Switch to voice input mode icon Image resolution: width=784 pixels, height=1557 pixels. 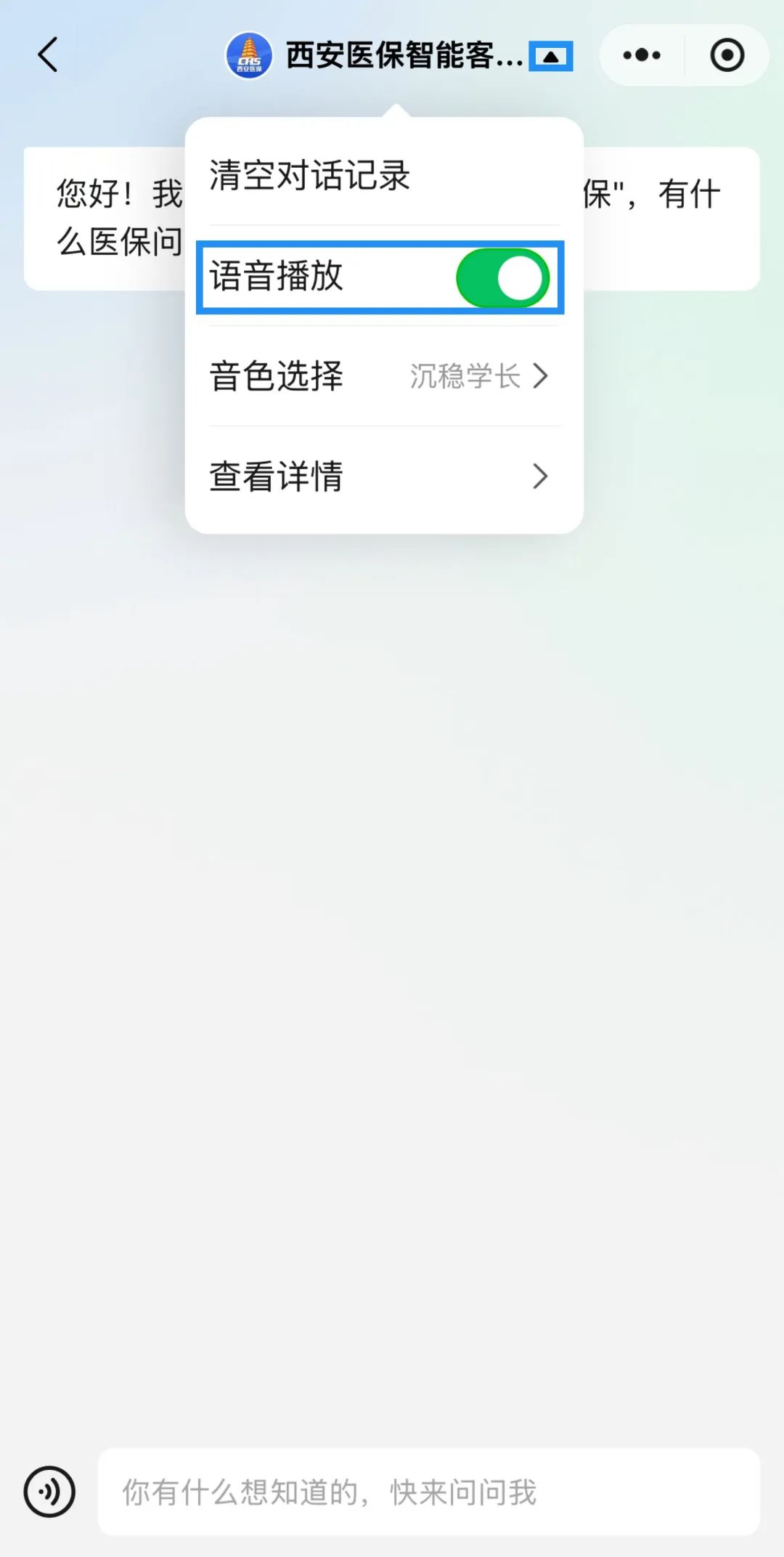49,1492
